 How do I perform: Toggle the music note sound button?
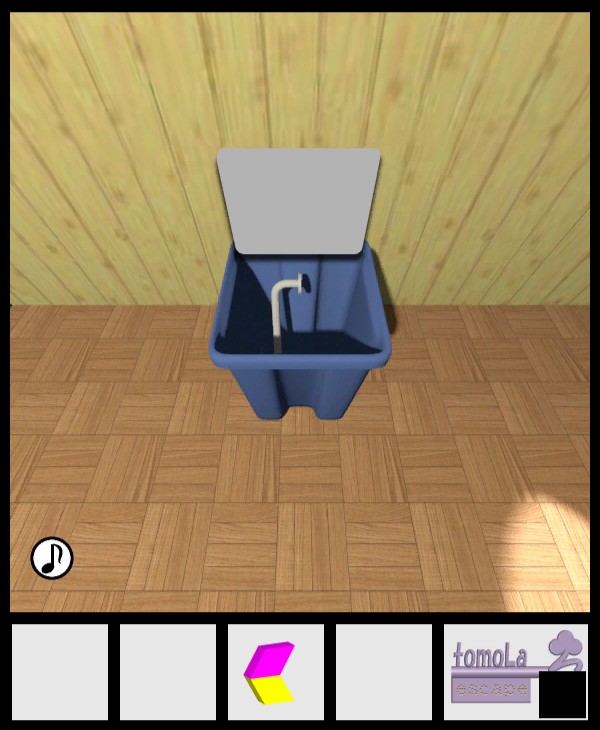tap(52, 558)
